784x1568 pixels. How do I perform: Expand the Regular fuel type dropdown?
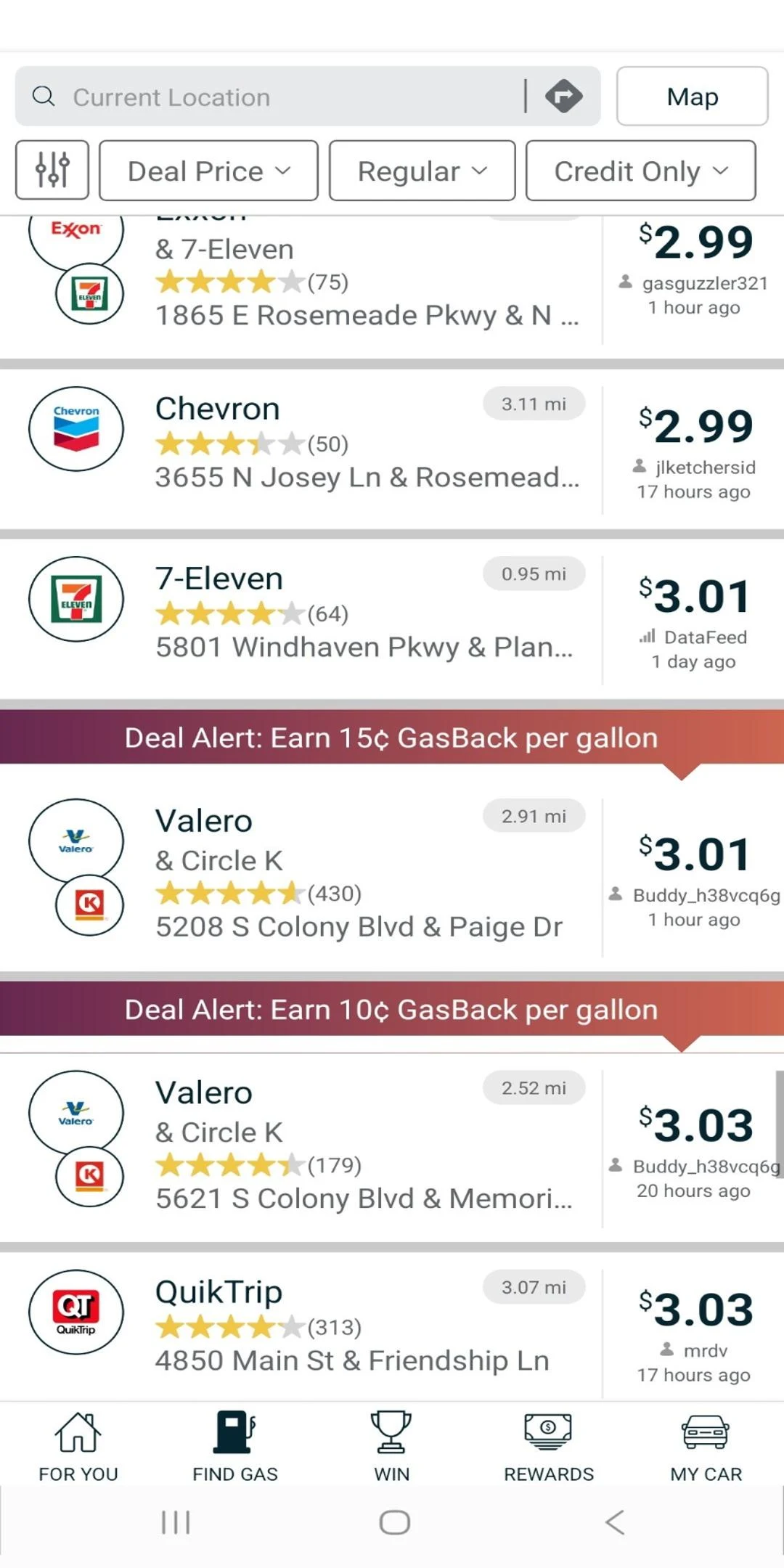pyautogui.click(x=422, y=171)
